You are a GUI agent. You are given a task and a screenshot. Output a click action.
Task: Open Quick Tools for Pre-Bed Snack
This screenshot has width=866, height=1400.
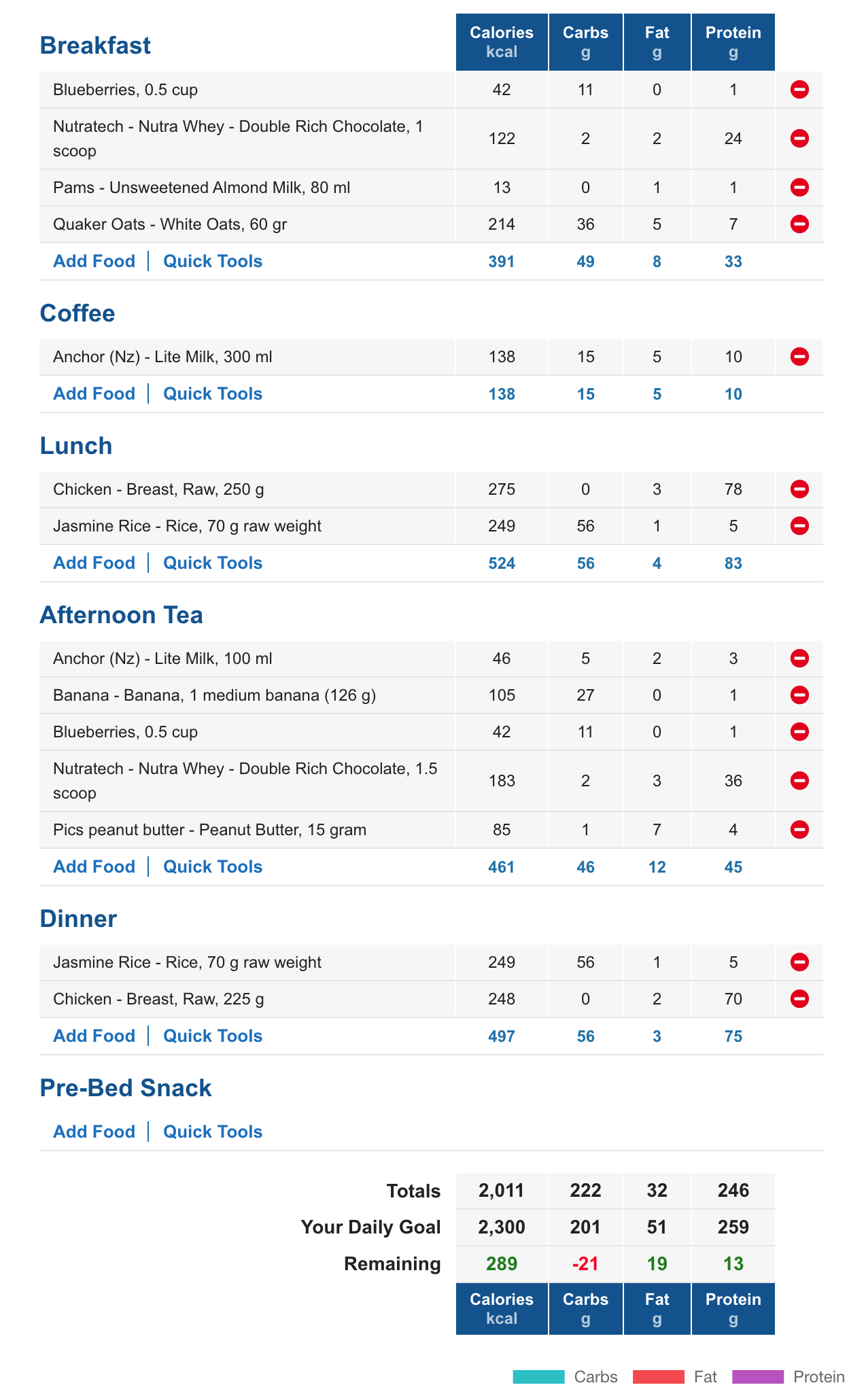[x=213, y=1132]
